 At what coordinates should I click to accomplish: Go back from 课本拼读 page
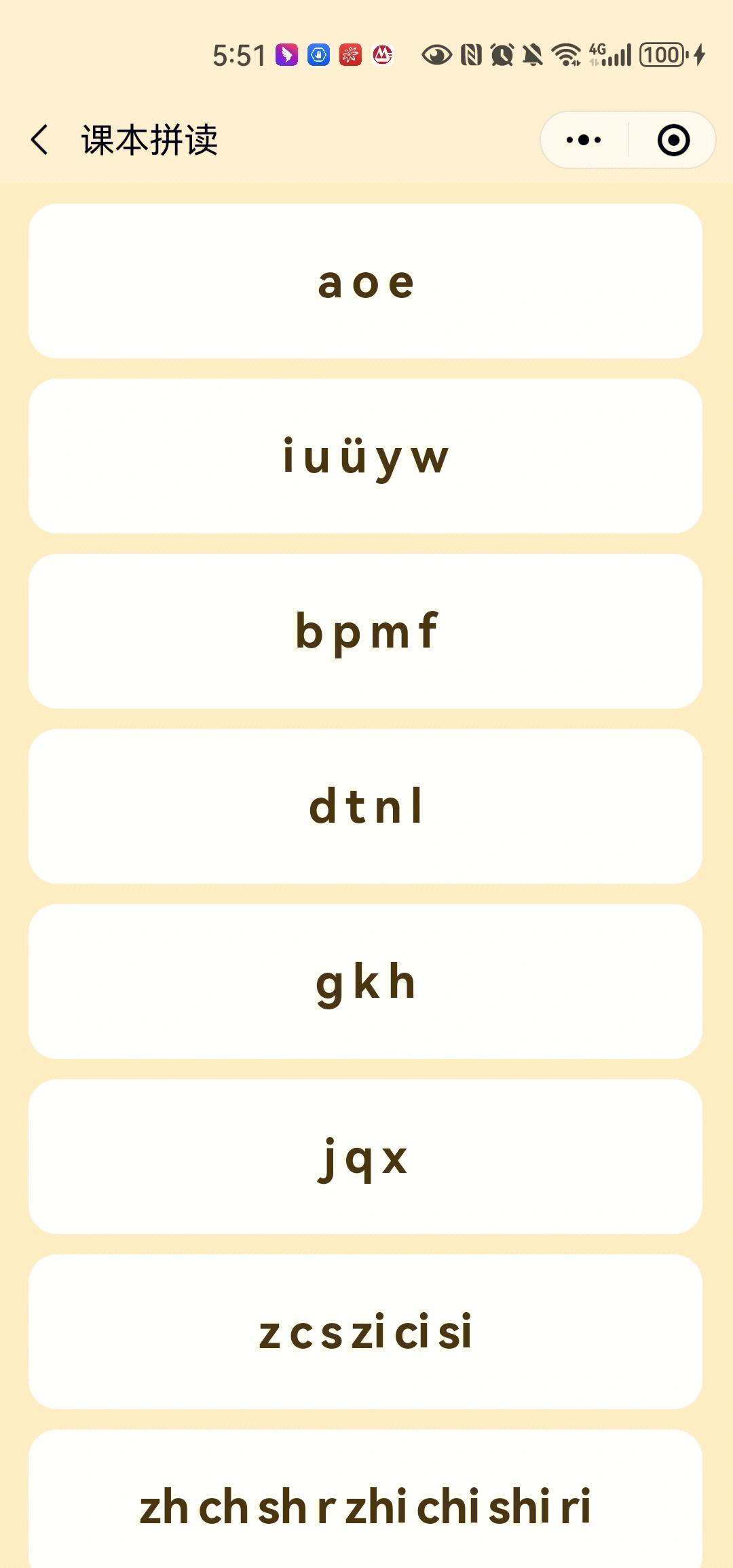click(40, 140)
